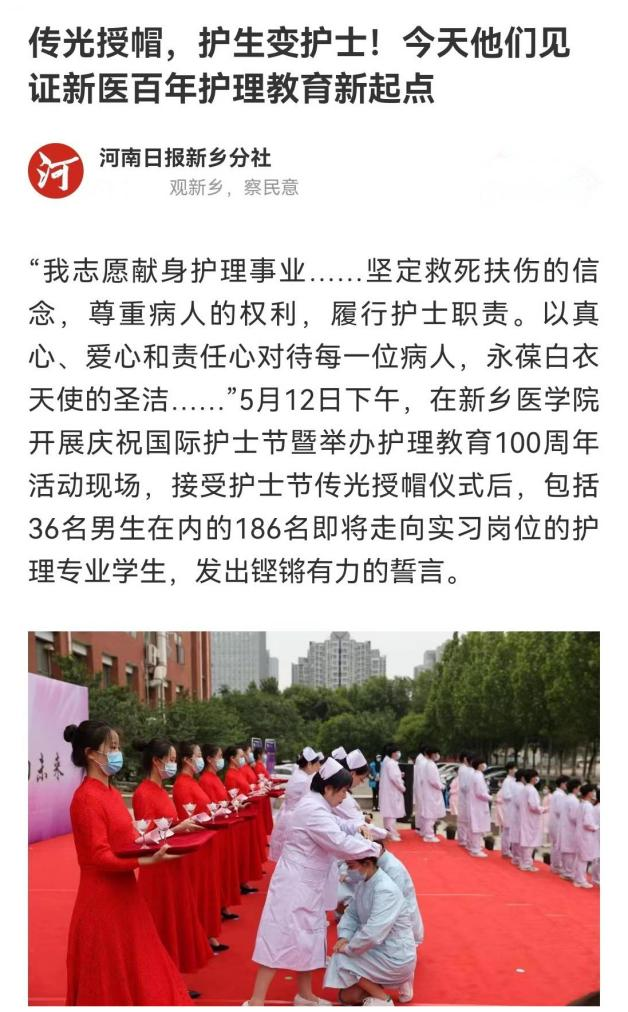This screenshot has height=1012, width=628.
Task: View the nurse capping ceremony photo
Action: point(314,818)
